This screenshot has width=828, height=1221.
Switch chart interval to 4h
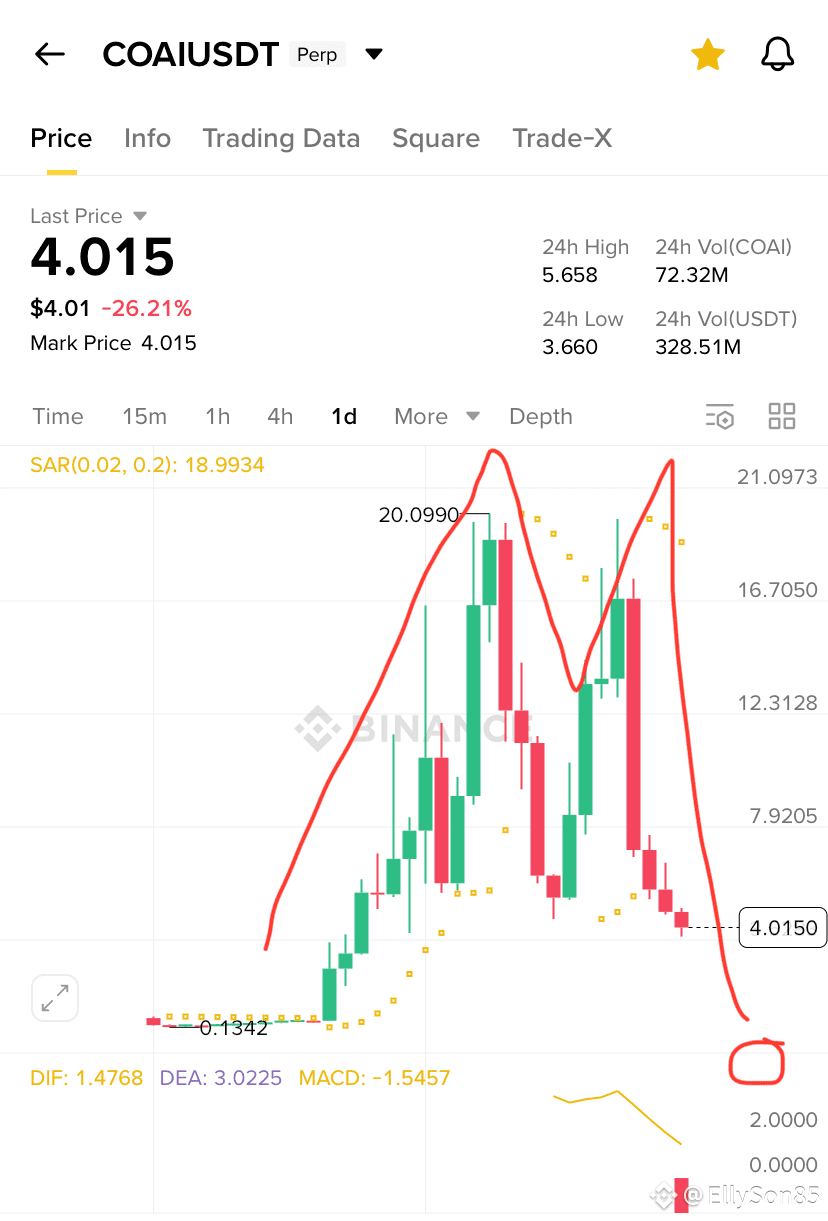click(x=280, y=416)
